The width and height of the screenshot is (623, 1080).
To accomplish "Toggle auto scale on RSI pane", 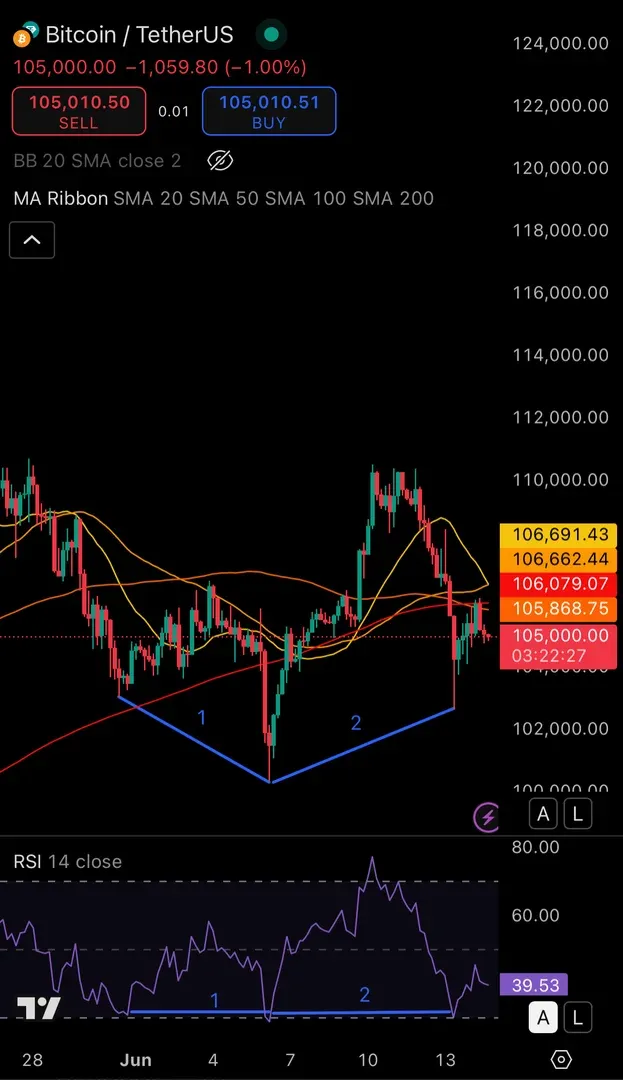I will click(543, 1018).
